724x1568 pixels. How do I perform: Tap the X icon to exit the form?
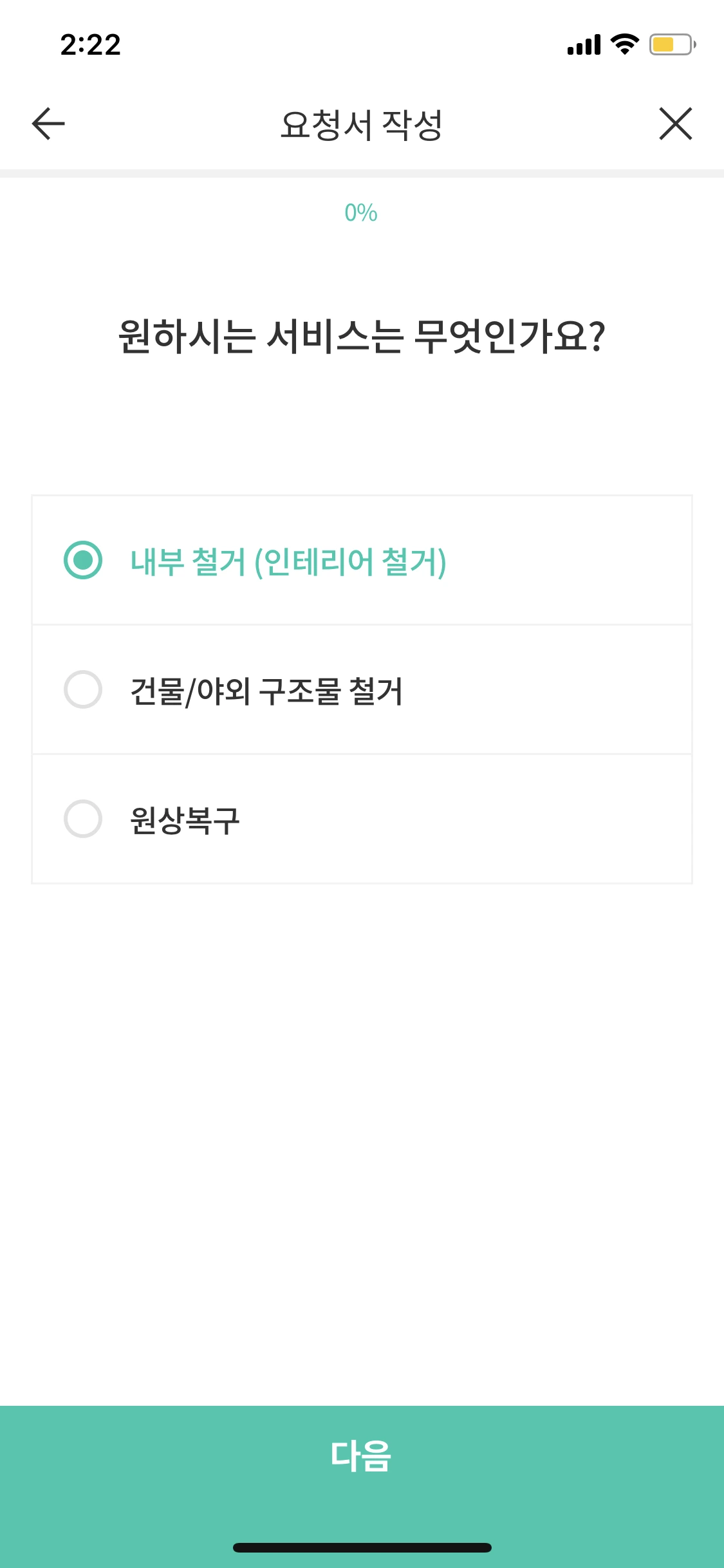(x=675, y=124)
